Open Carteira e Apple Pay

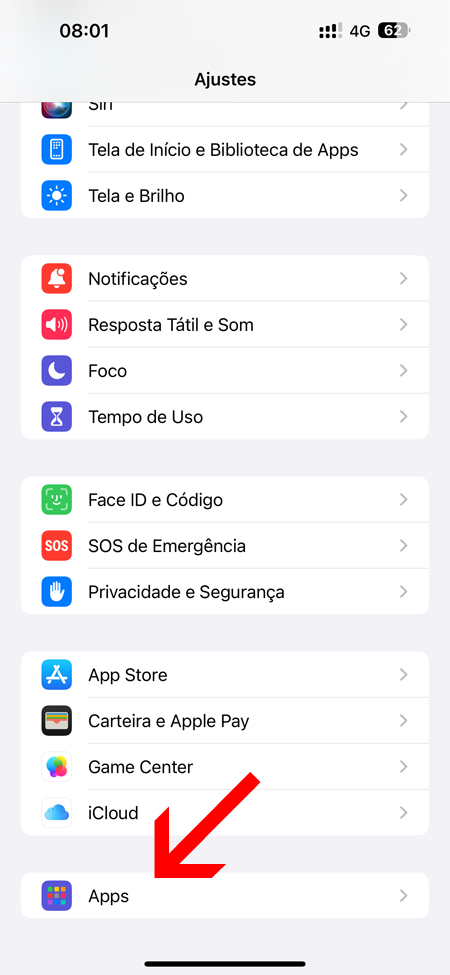click(x=225, y=721)
